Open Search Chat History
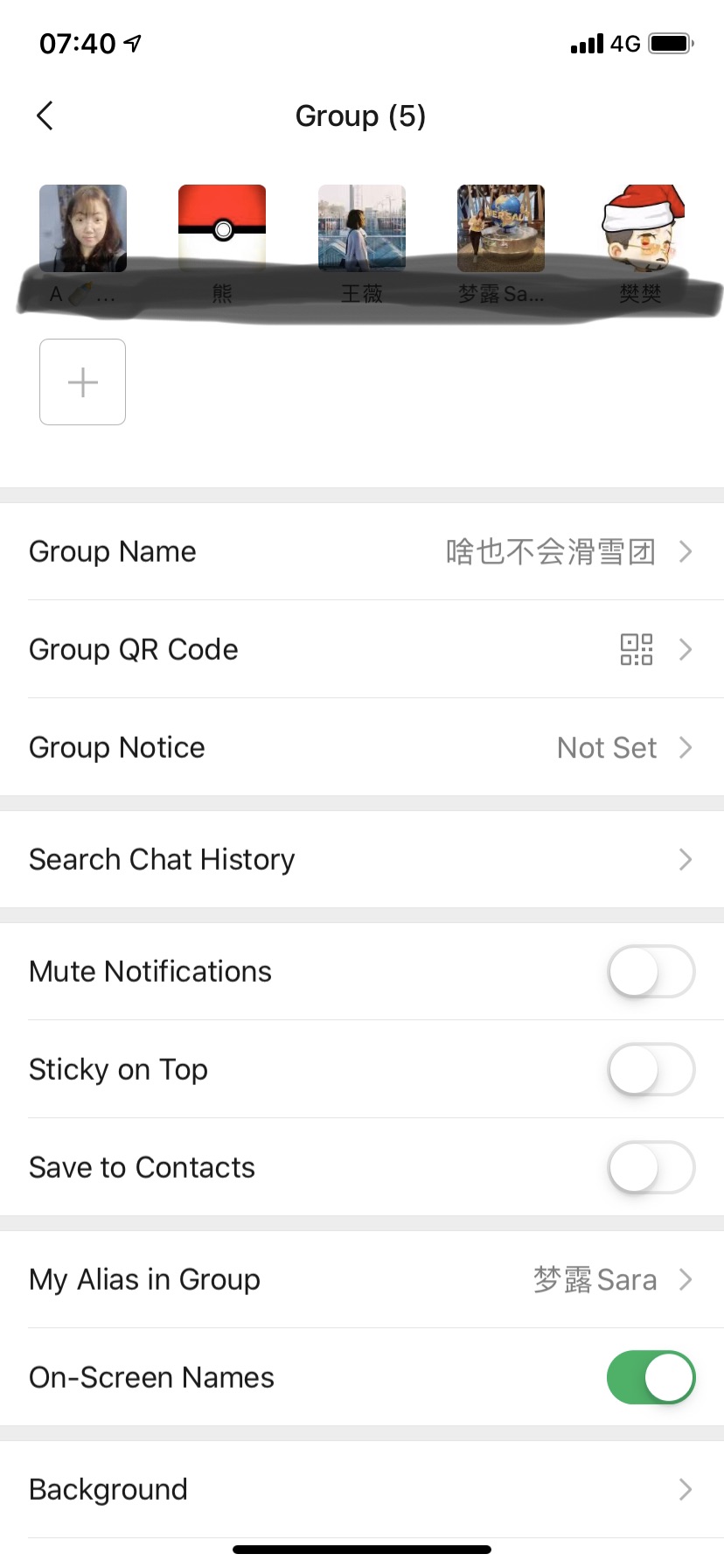Screen dimensions: 724x1568 pos(362,859)
